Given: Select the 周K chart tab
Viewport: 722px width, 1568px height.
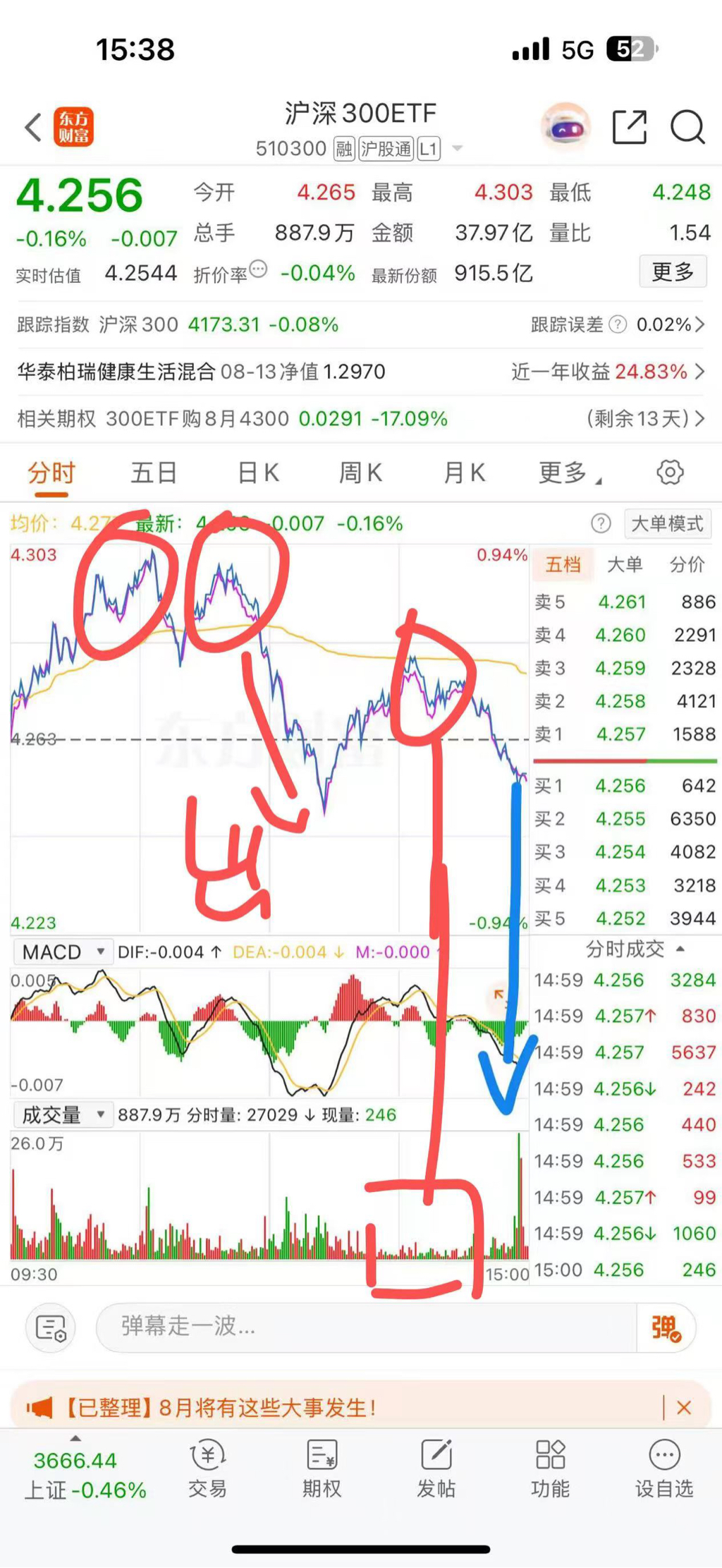Looking at the screenshot, I should point(361,473).
